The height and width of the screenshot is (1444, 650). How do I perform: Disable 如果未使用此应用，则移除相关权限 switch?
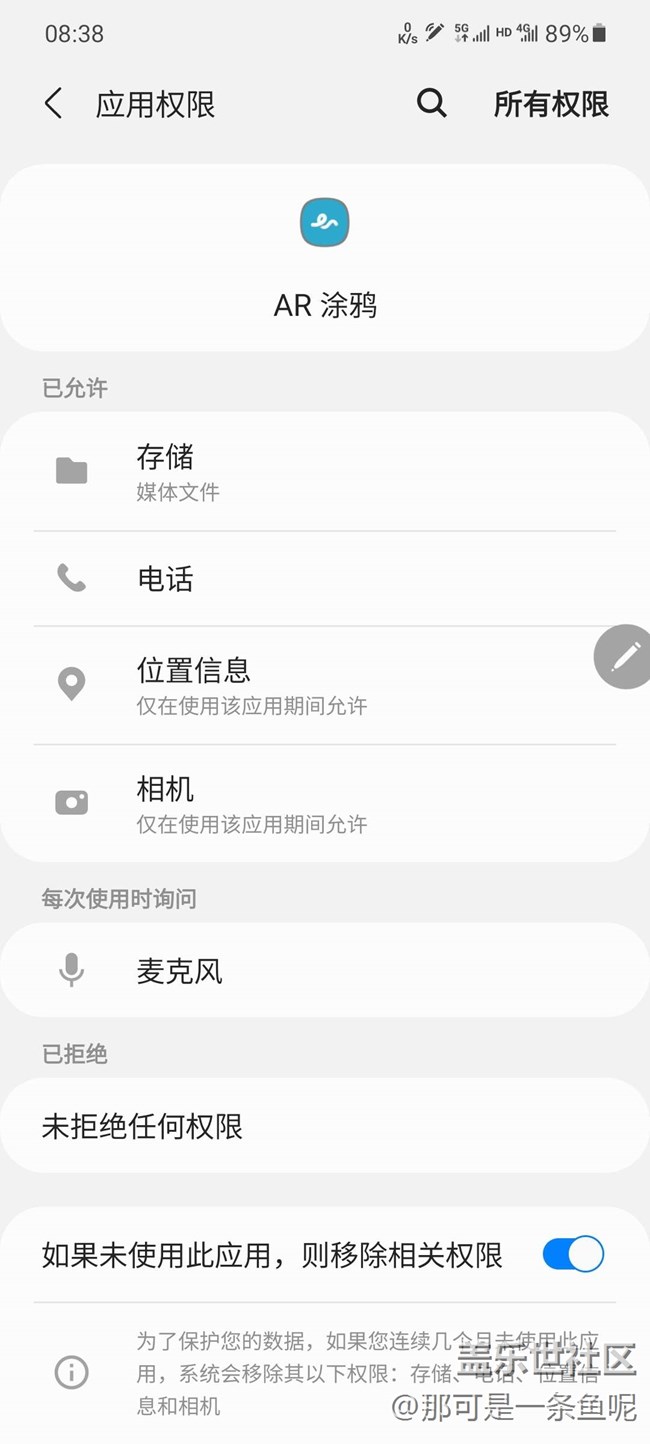[573, 1254]
